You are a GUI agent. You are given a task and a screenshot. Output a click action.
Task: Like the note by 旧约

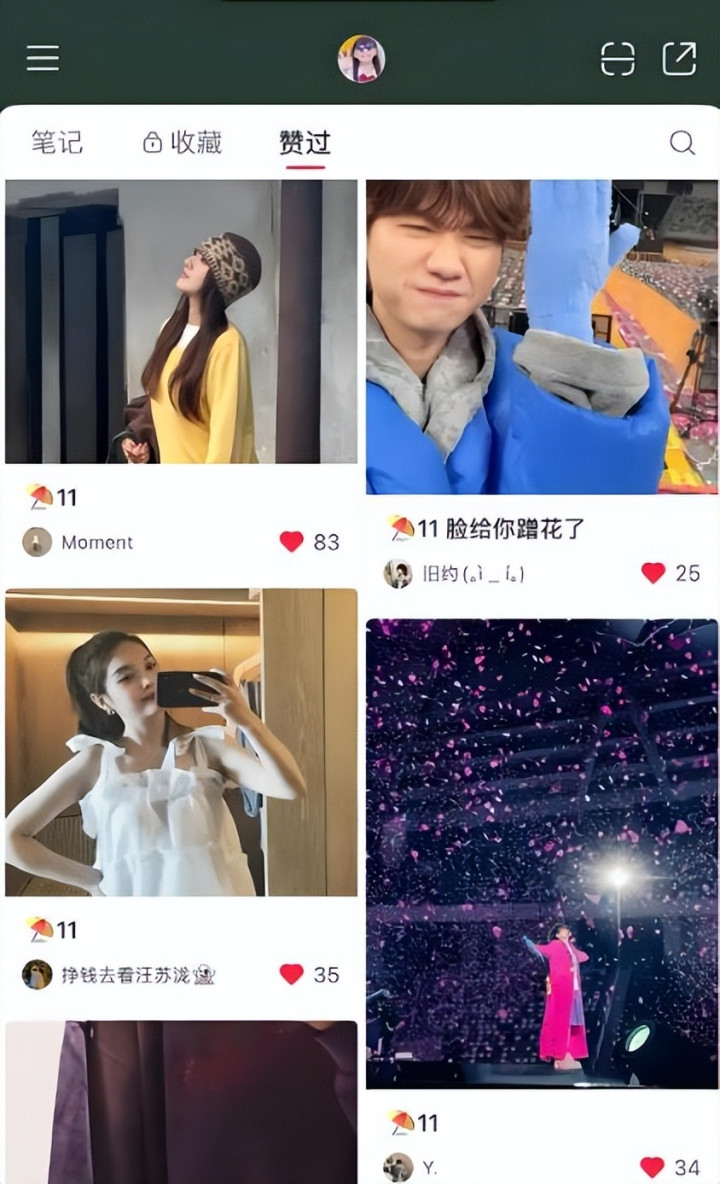pyautogui.click(x=653, y=573)
